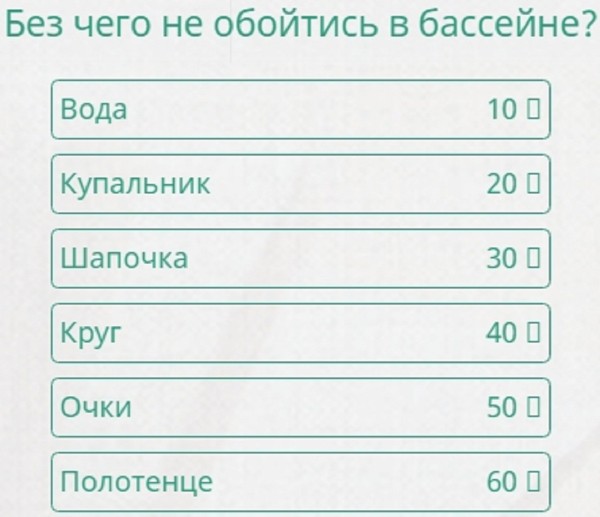This screenshot has height=517, width=600.
Task: Open the Круг answer row
Action: click(300, 333)
